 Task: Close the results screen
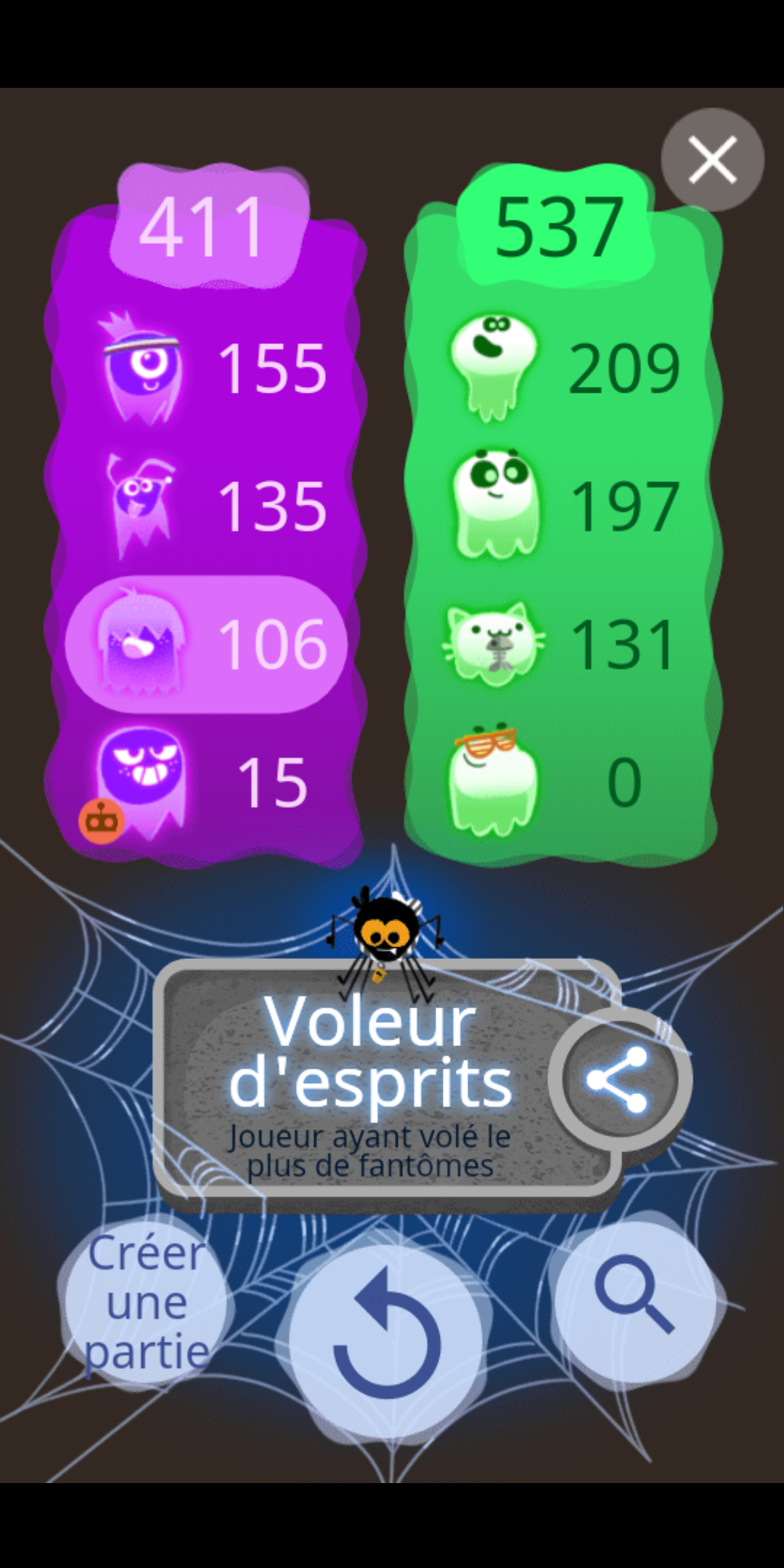712,160
